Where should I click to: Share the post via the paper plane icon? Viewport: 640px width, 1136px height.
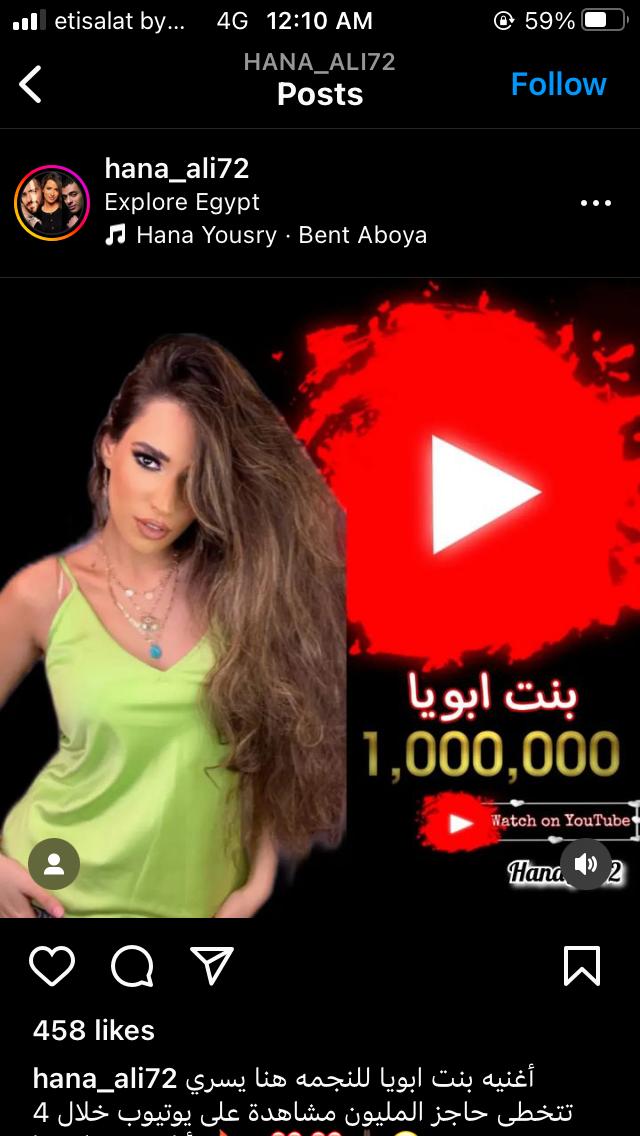coord(211,966)
